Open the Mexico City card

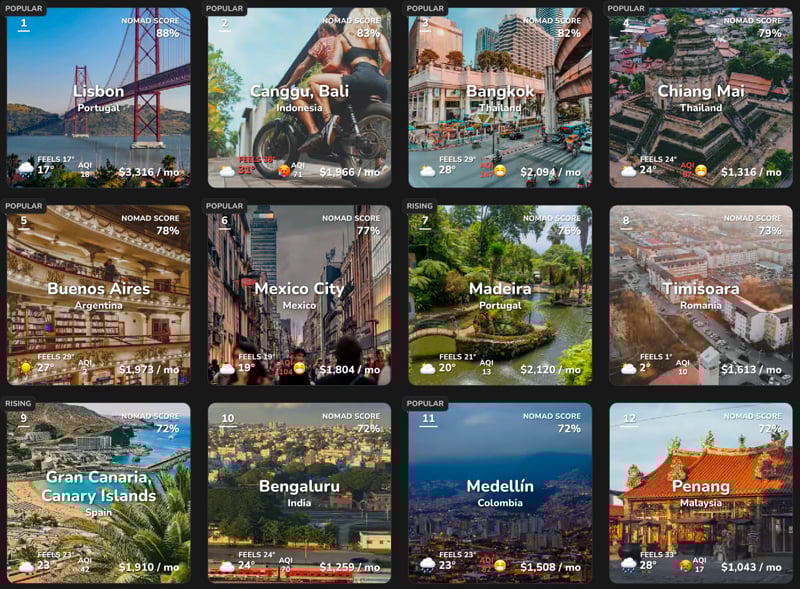(299, 294)
